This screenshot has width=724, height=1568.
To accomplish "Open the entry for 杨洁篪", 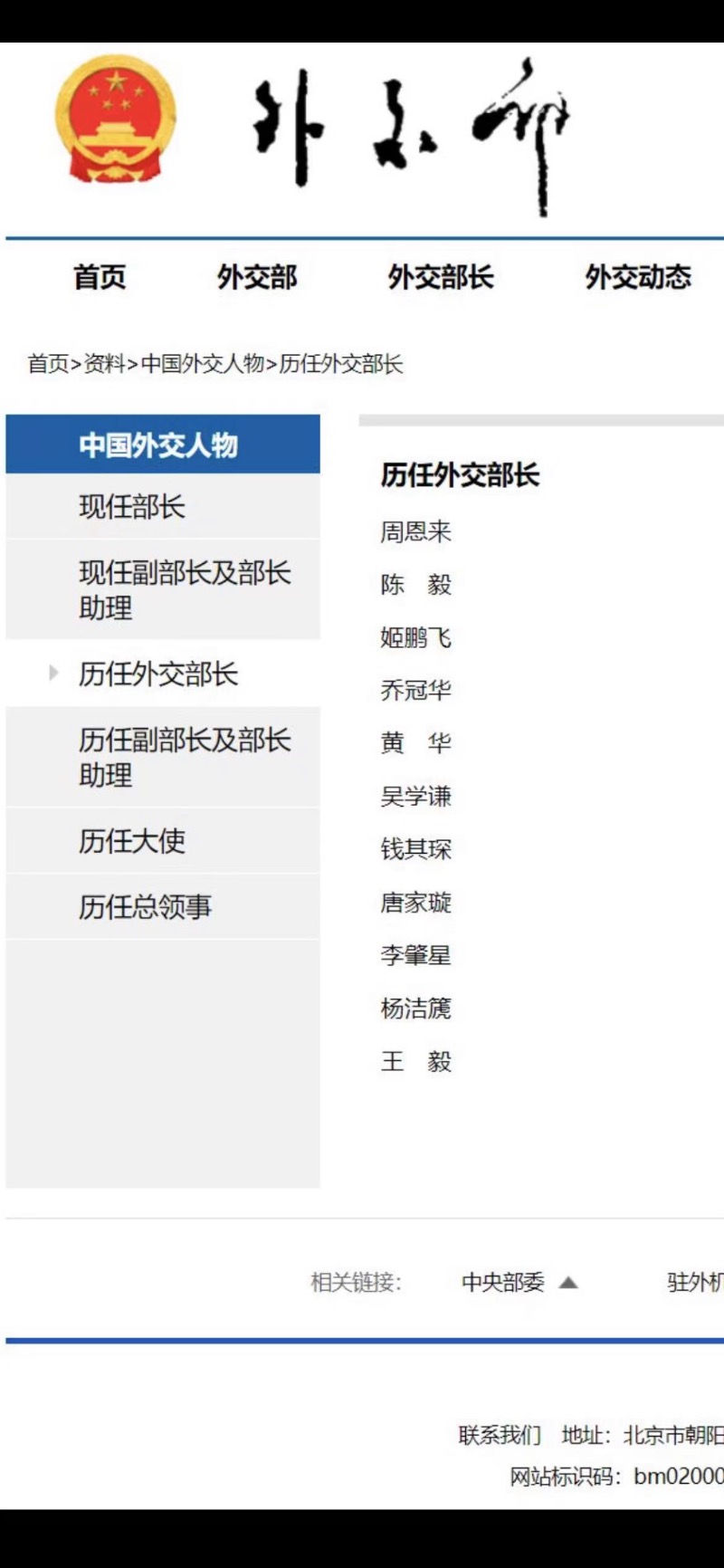I will coord(415,1009).
